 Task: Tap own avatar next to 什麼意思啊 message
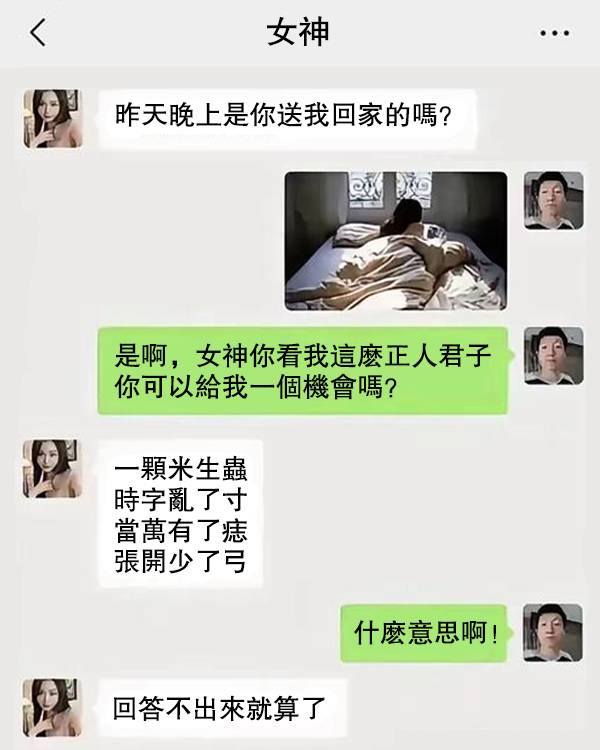pos(553,632)
